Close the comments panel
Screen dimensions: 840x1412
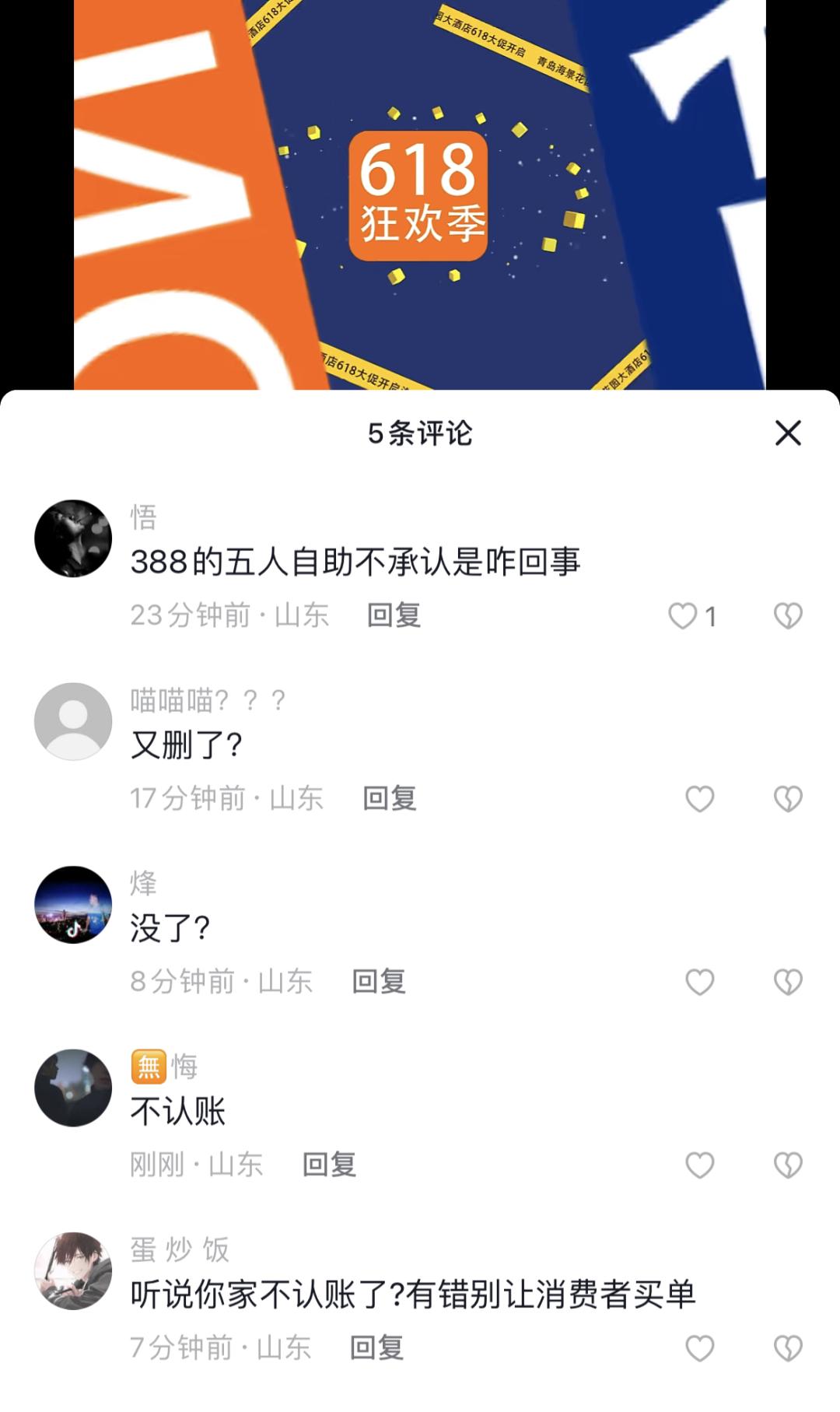tap(788, 433)
